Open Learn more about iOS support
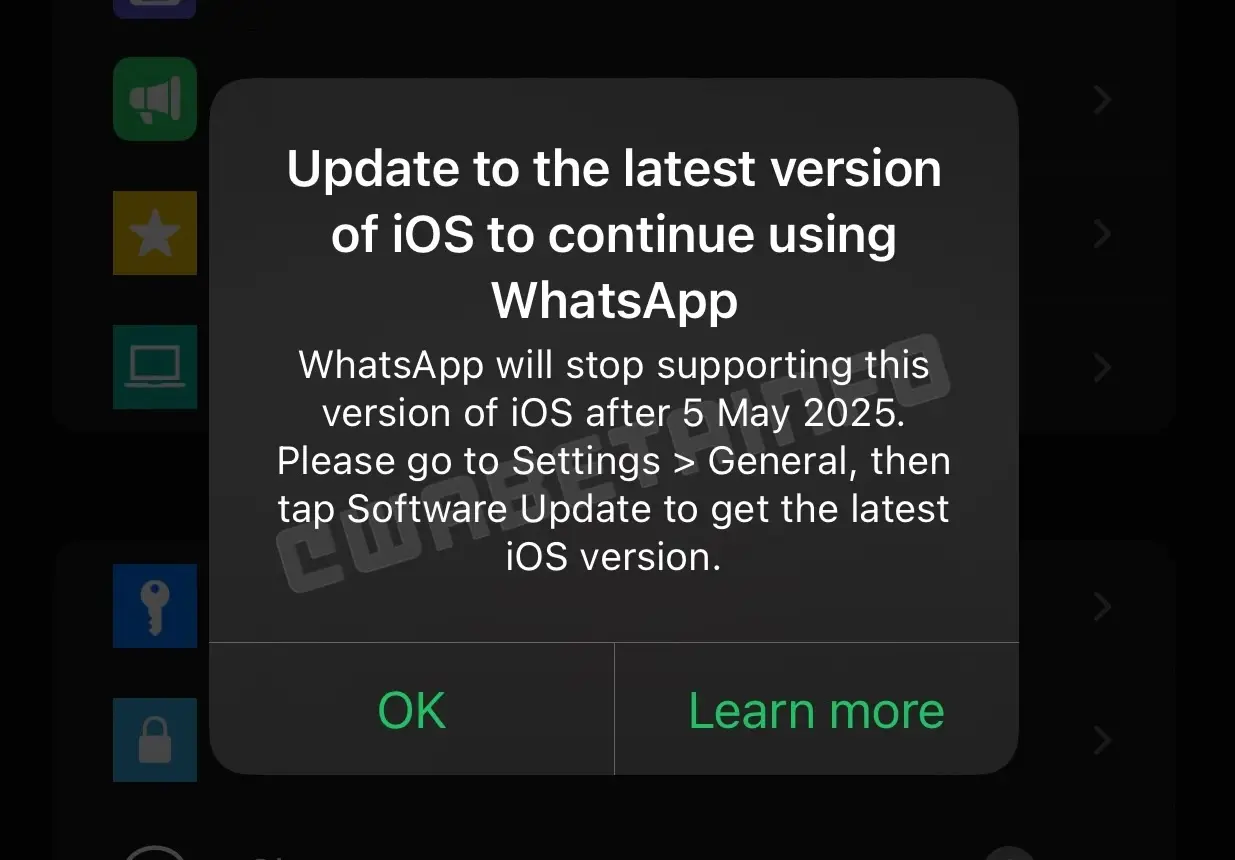 click(x=816, y=710)
